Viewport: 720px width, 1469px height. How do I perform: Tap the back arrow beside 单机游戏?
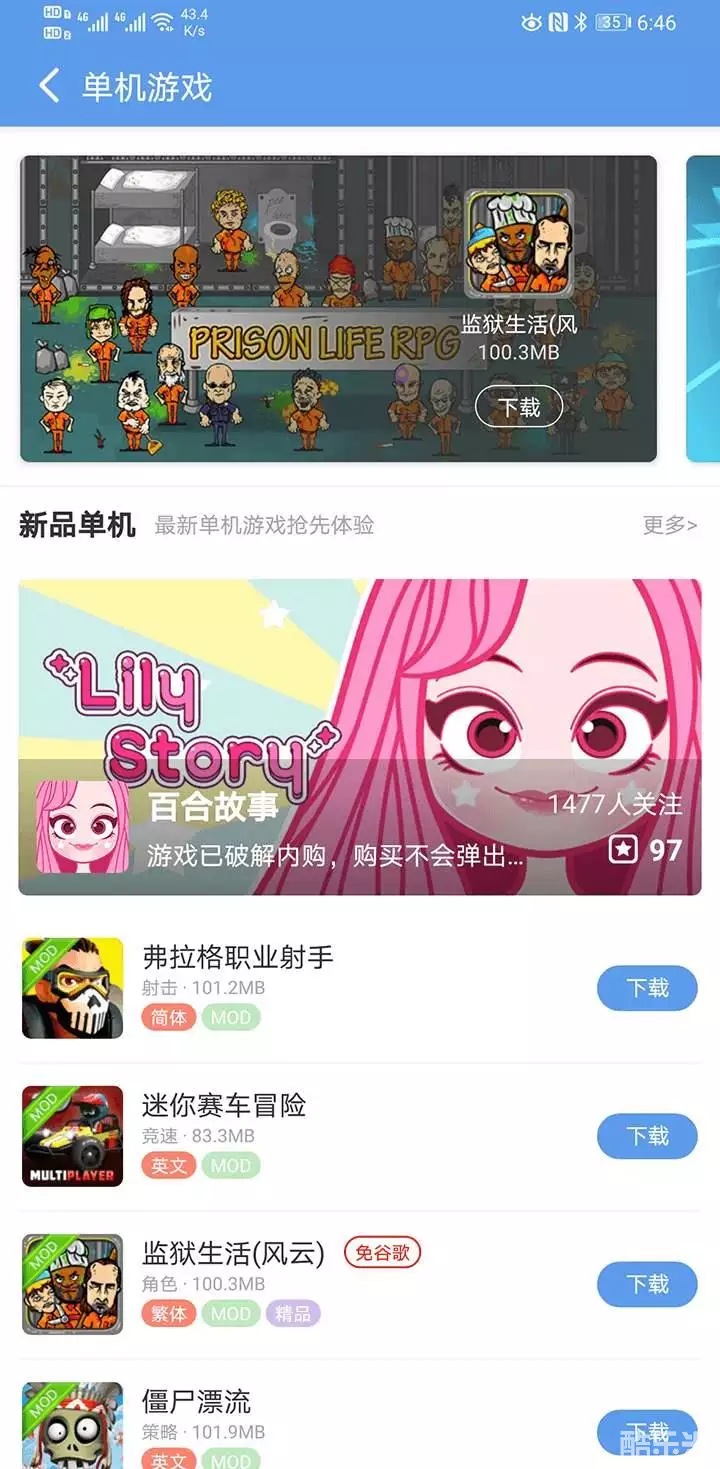47,86
